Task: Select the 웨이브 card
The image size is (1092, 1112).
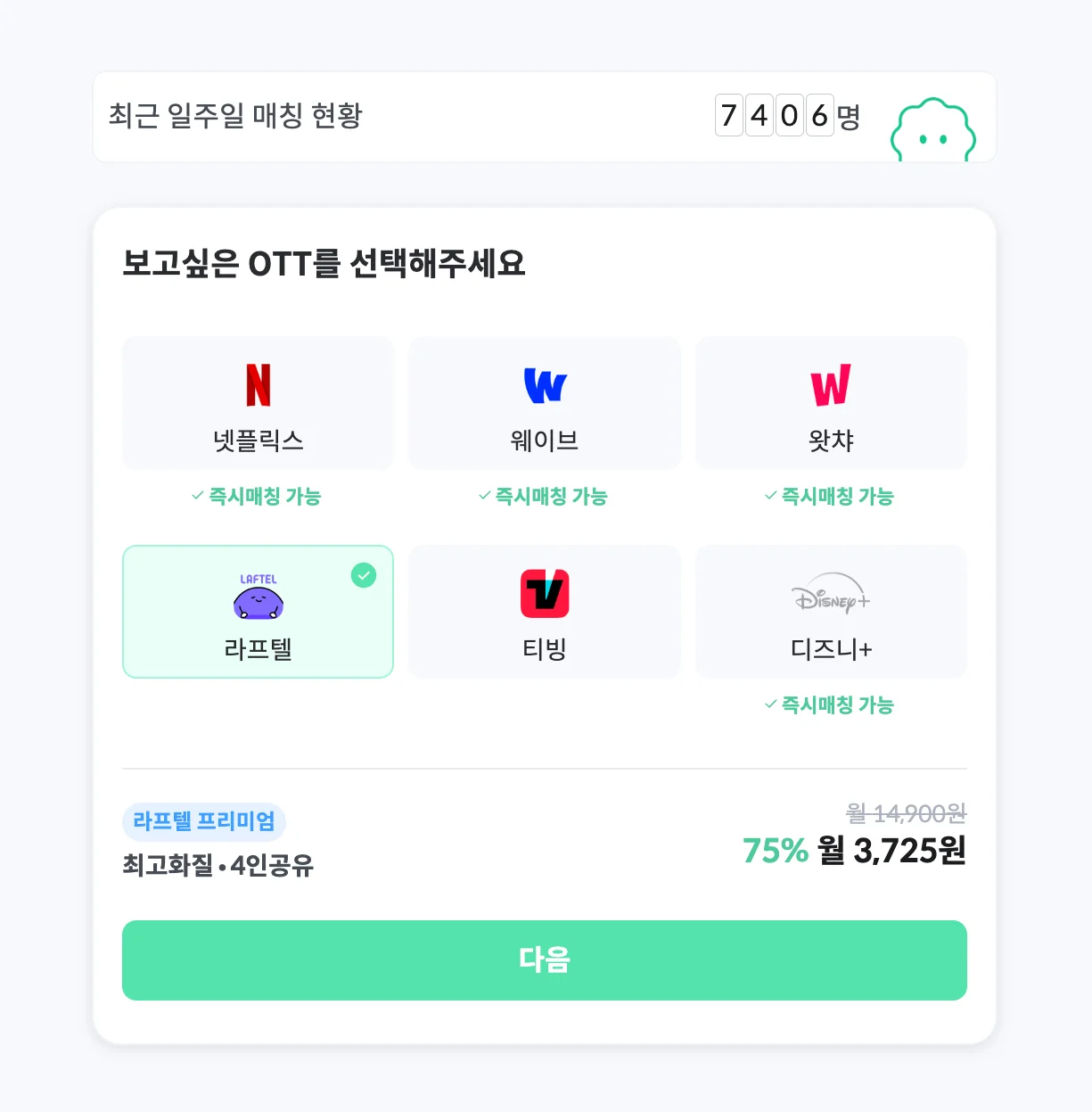Action: point(544,403)
